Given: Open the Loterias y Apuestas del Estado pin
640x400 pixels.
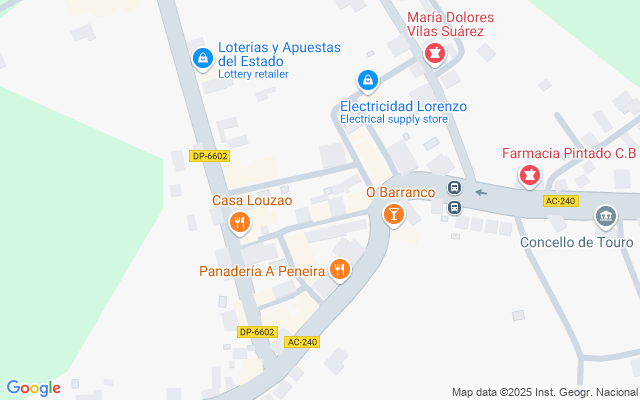Looking at the screenshot, I should (x=203, y=59).
